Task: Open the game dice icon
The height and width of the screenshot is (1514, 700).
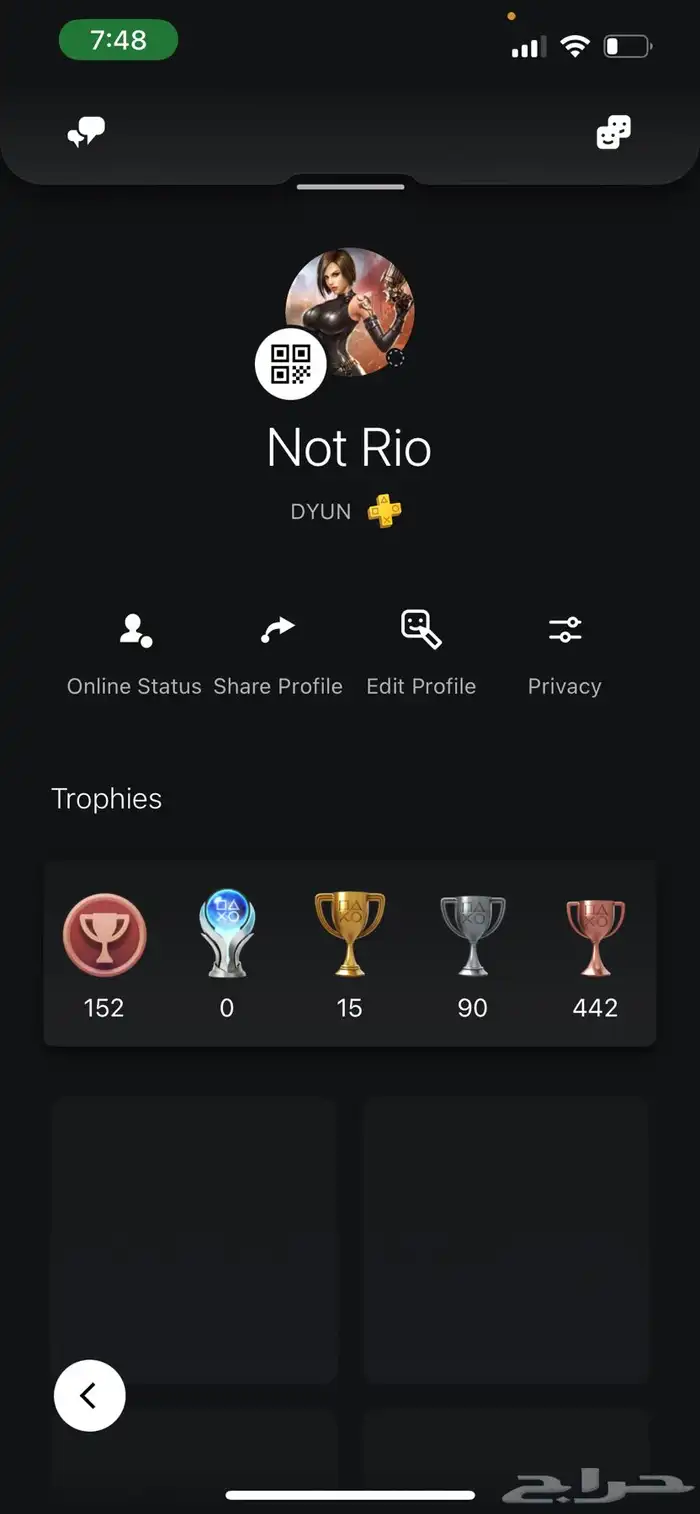Action: (613, 132)
